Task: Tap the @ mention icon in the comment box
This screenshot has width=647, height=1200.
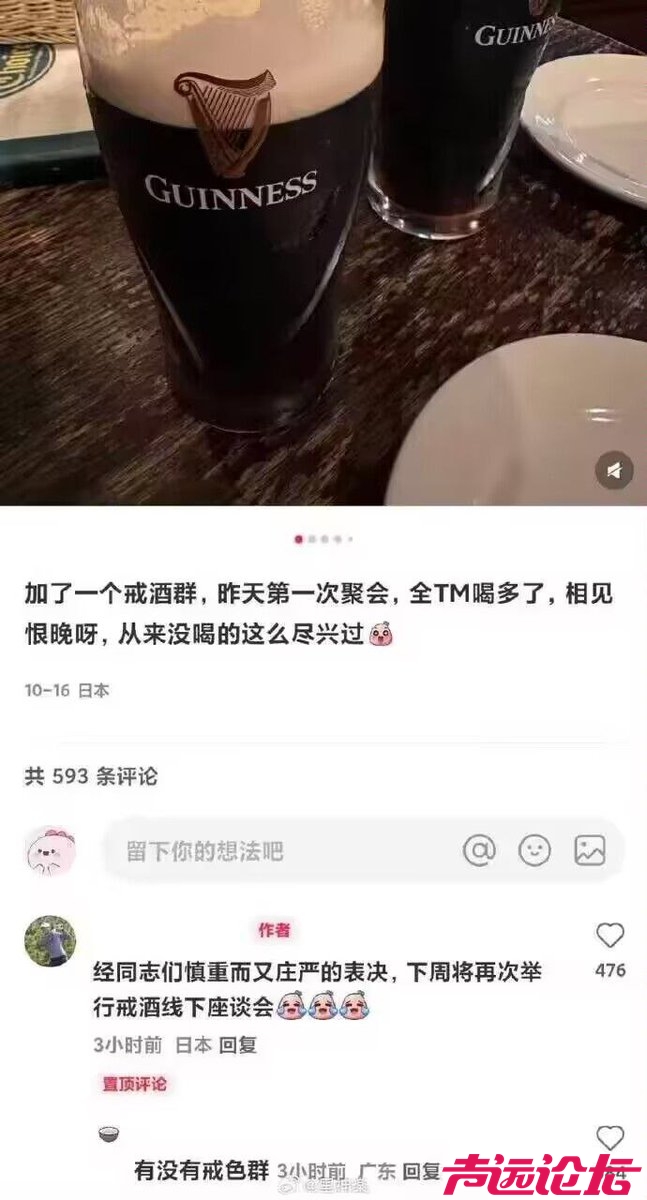Action: tap(479, 851)
